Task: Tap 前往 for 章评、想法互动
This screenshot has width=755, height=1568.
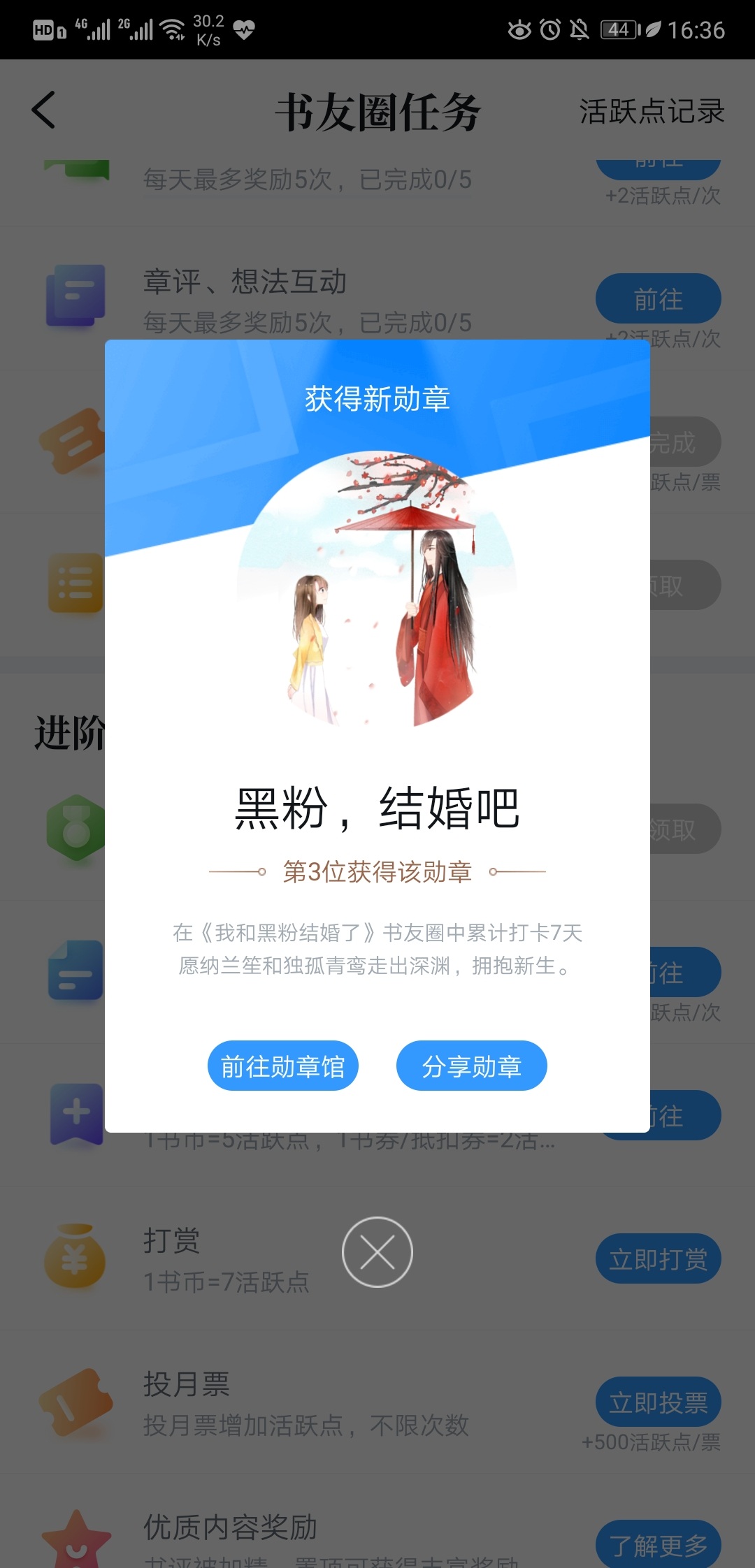Action: click(658, 299)
